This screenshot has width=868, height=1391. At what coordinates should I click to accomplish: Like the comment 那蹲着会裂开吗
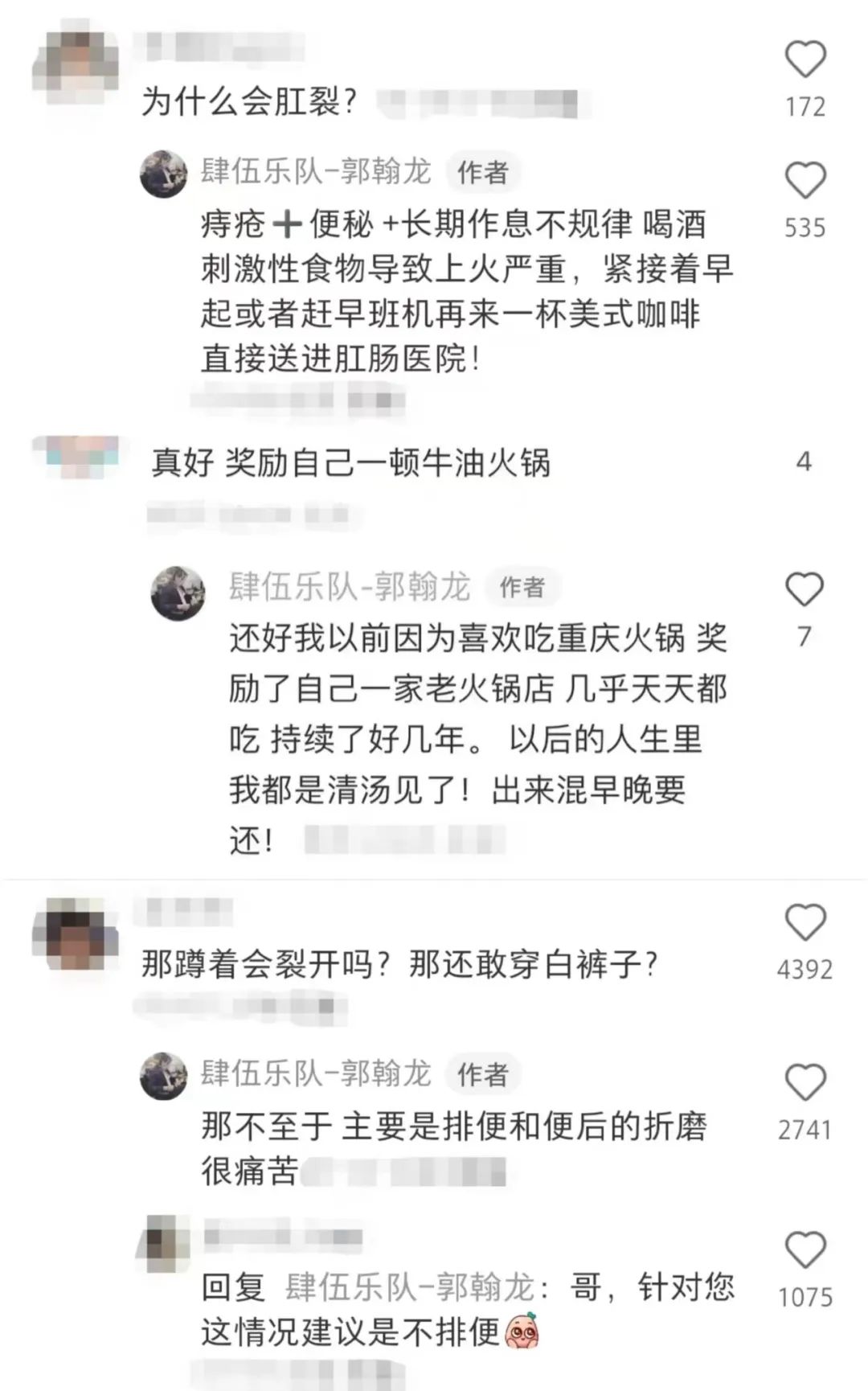(x=805, y=922)
